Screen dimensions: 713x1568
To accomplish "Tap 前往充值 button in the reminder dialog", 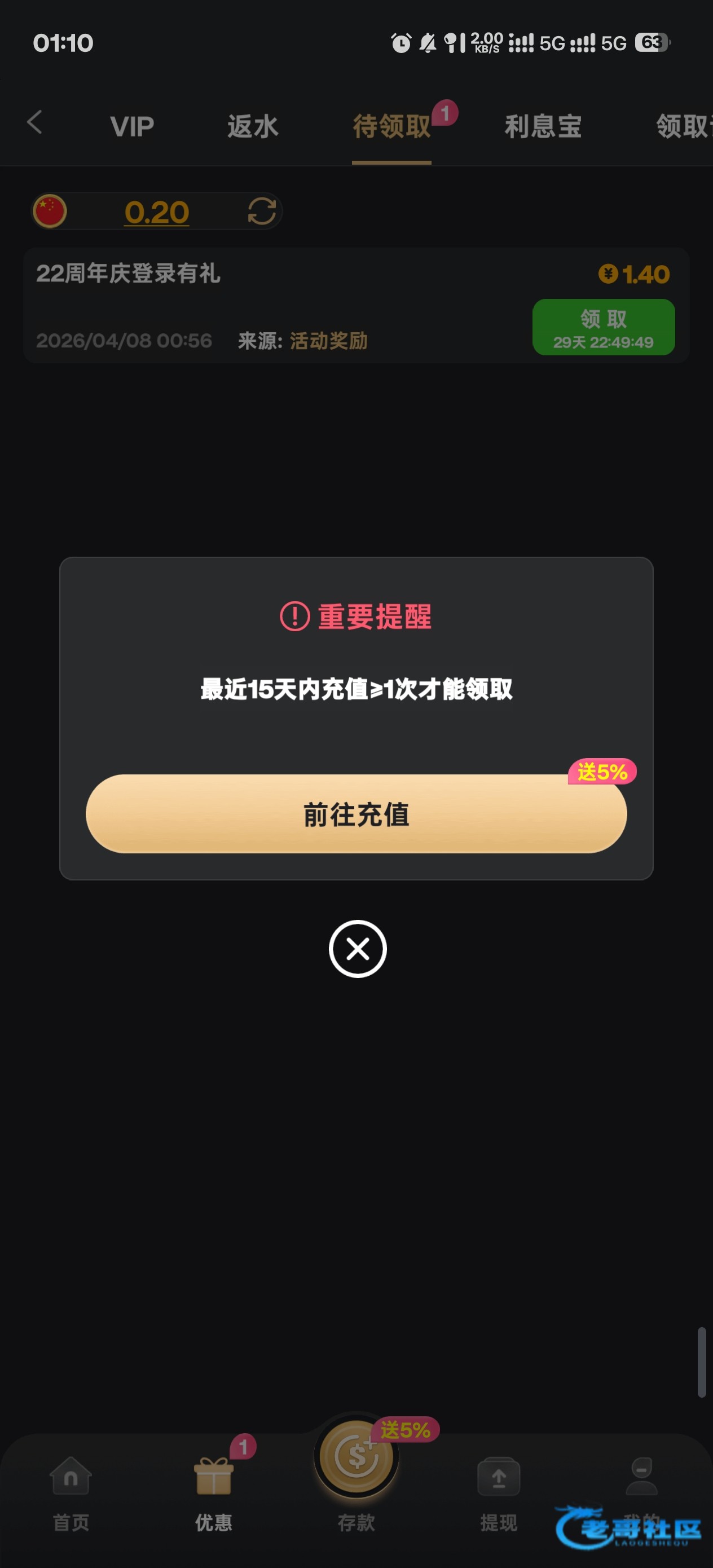I will point(356,814).
